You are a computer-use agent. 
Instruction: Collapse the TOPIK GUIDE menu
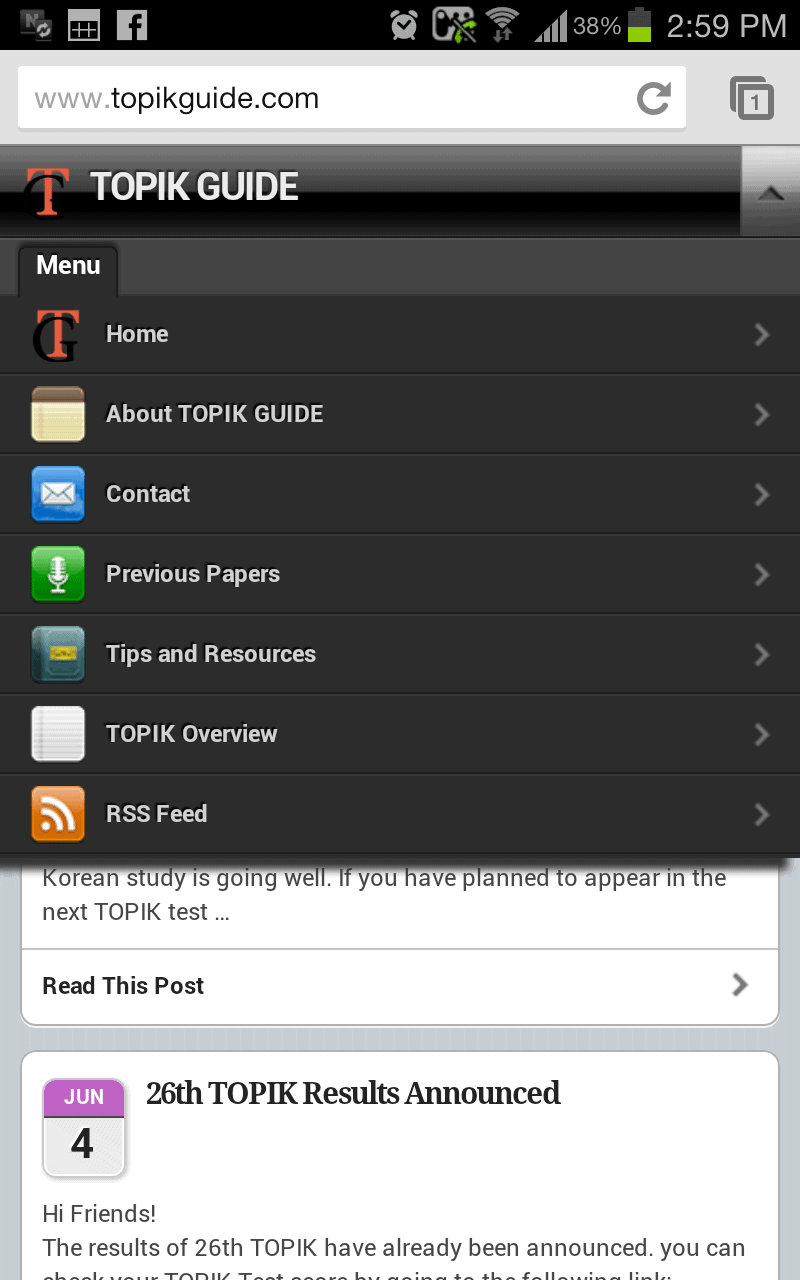770,193
